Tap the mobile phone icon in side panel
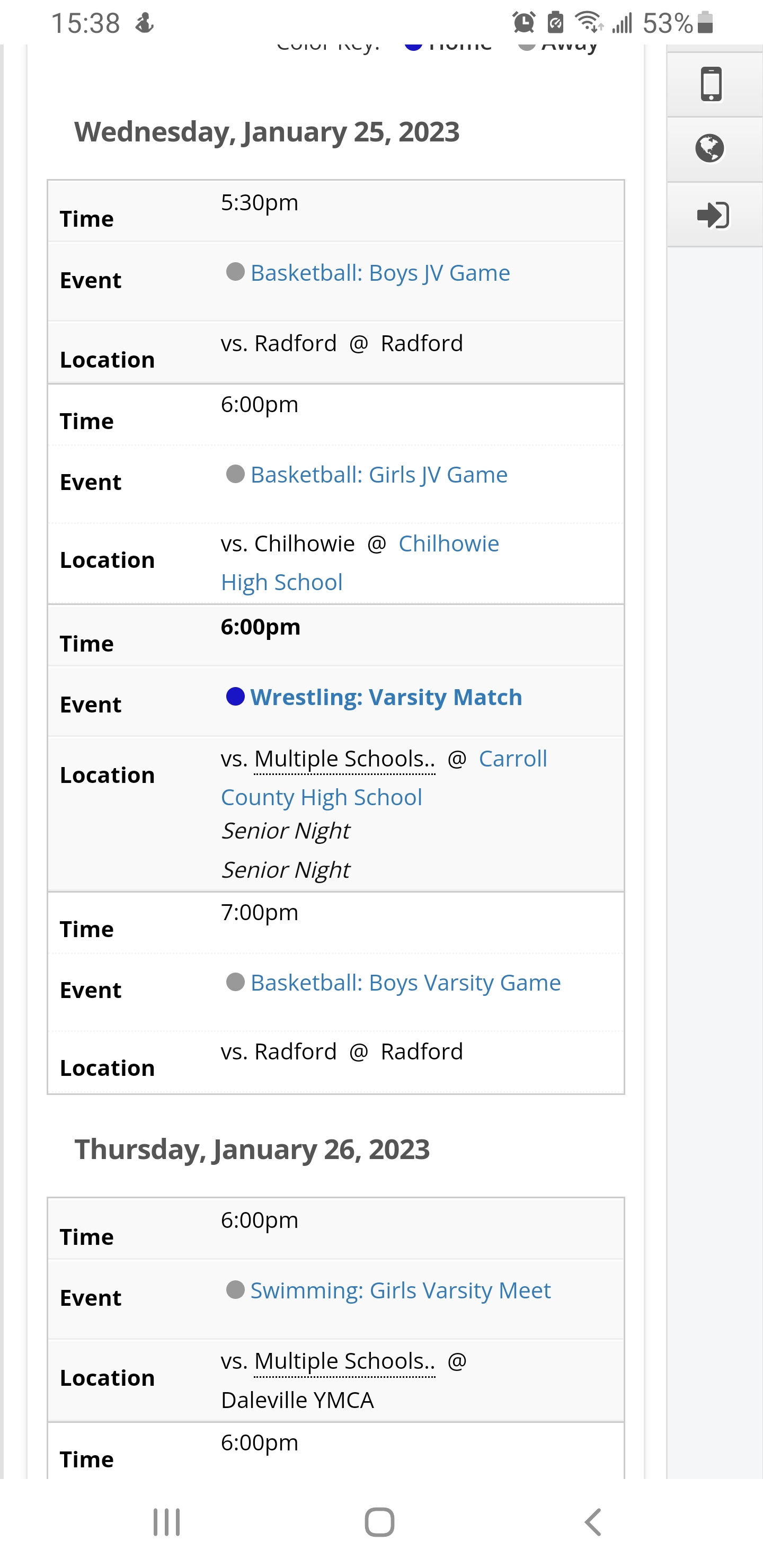 [711, 85]
